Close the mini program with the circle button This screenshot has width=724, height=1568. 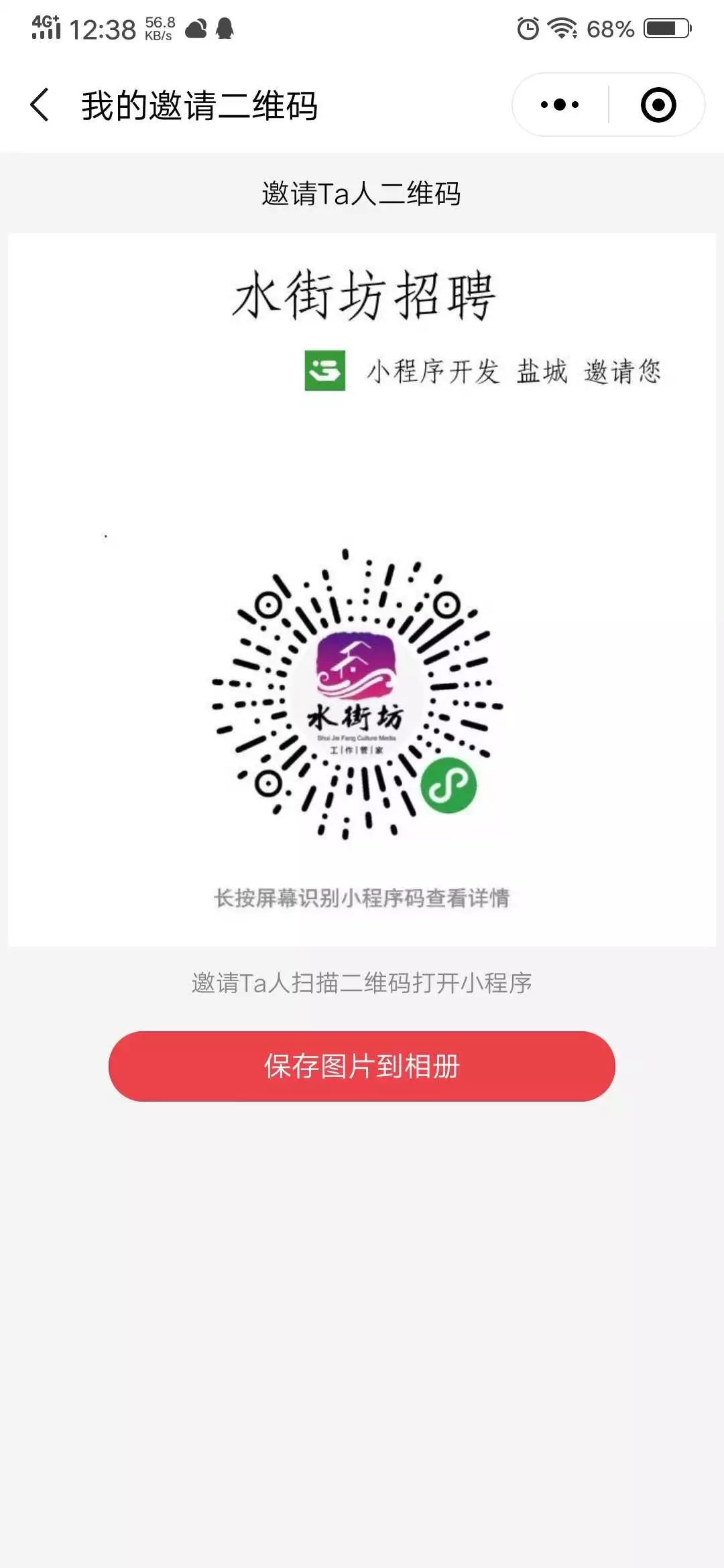pos(658,105)
